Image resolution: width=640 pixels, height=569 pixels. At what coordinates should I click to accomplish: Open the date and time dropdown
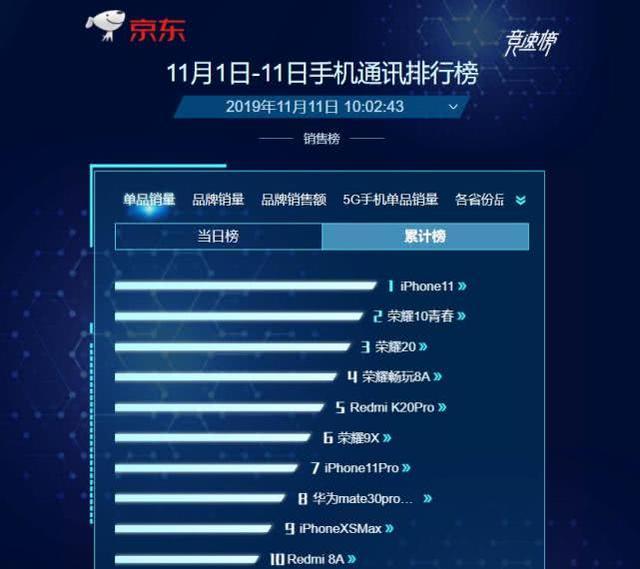coord(453,106)
